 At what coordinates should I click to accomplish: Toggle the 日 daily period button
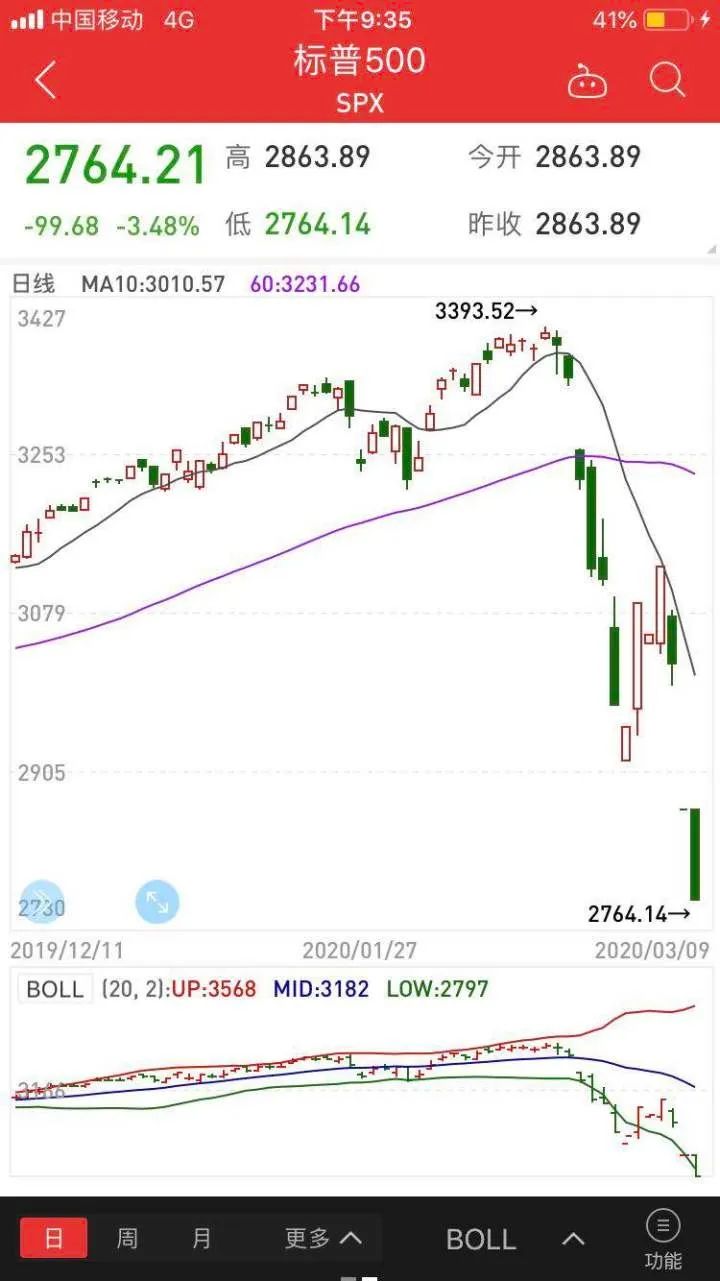(52, 1238)
